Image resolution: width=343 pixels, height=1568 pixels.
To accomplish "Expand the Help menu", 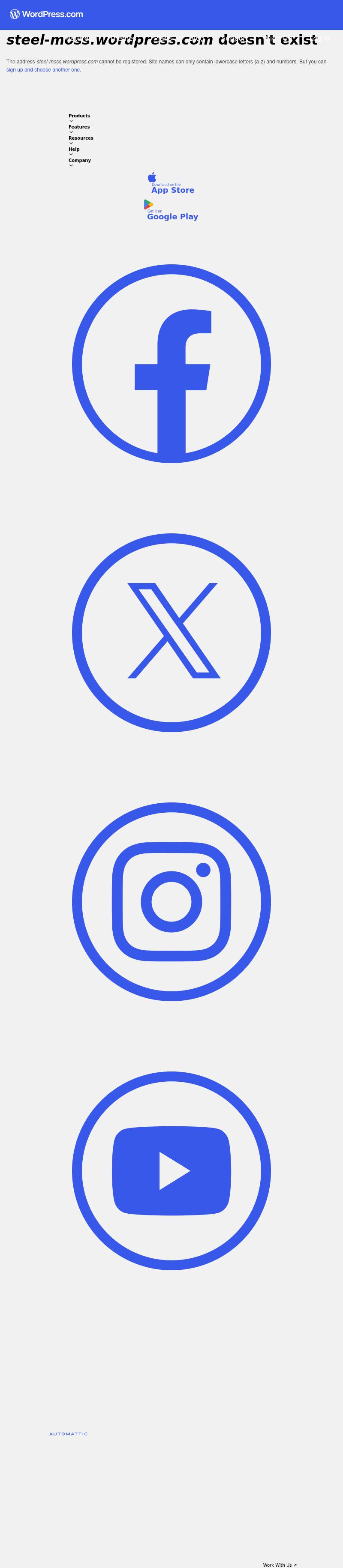I will pyautogui.click(x=74, y=149).
